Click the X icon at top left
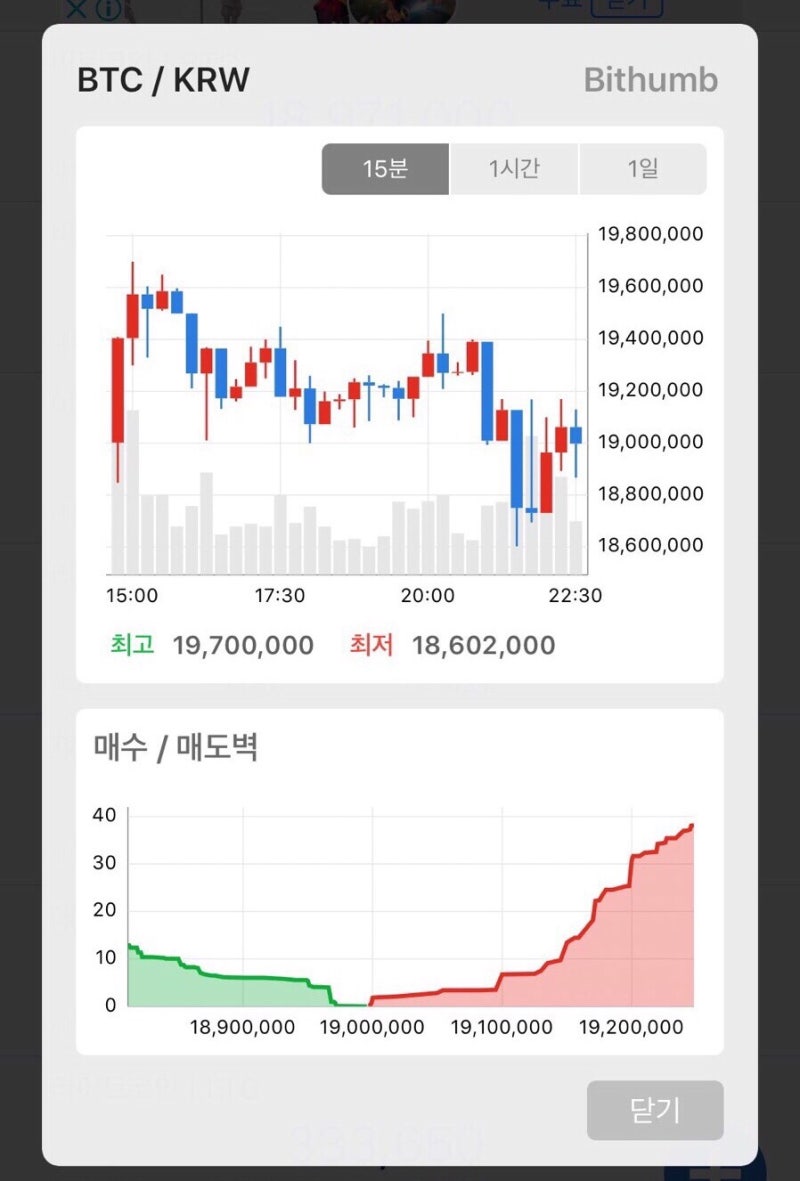800x1181 pixels. click(x=78, y=9)
